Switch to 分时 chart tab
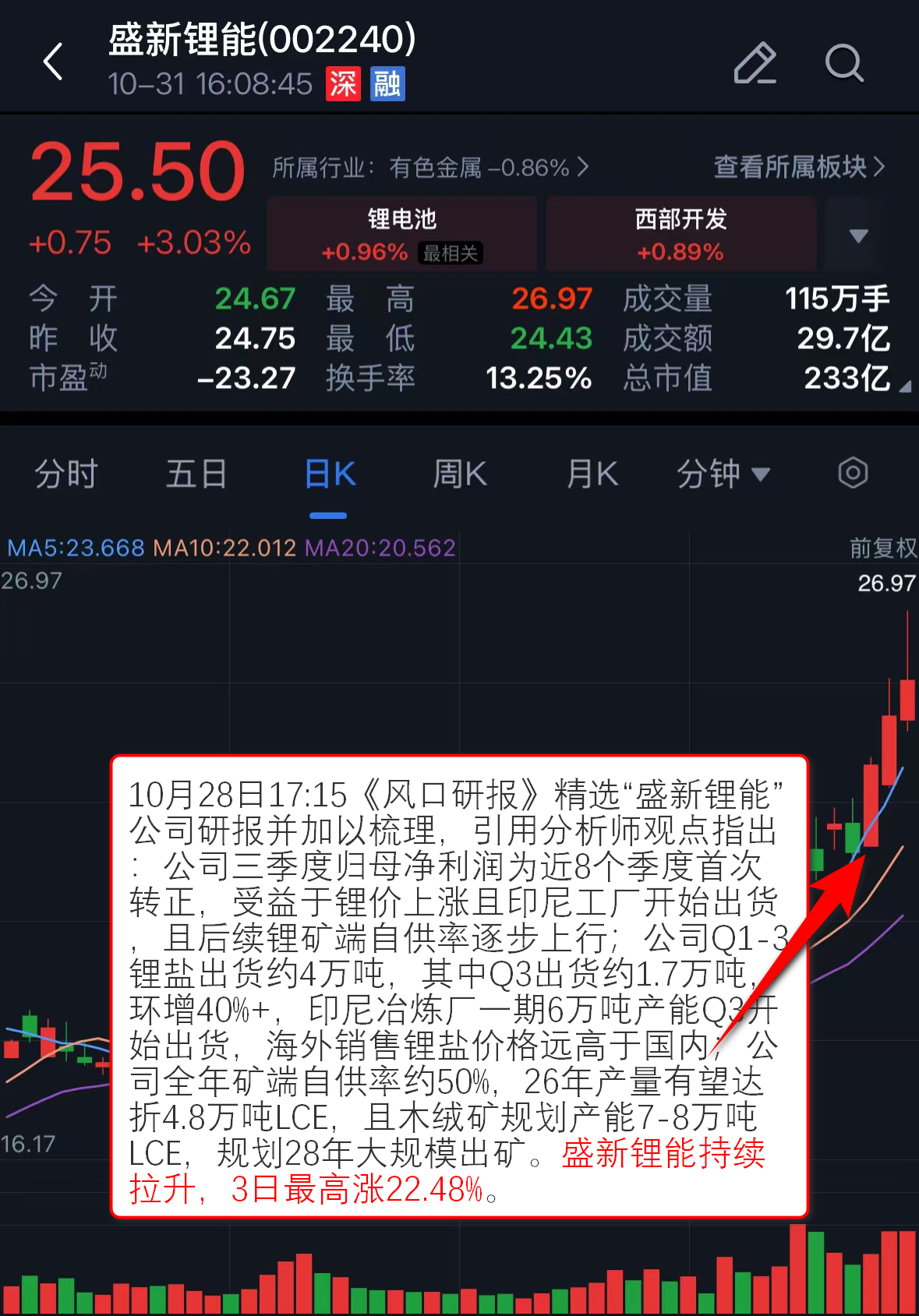The image size is (919, 1316). pyautogui.click(x=66, y=474)
